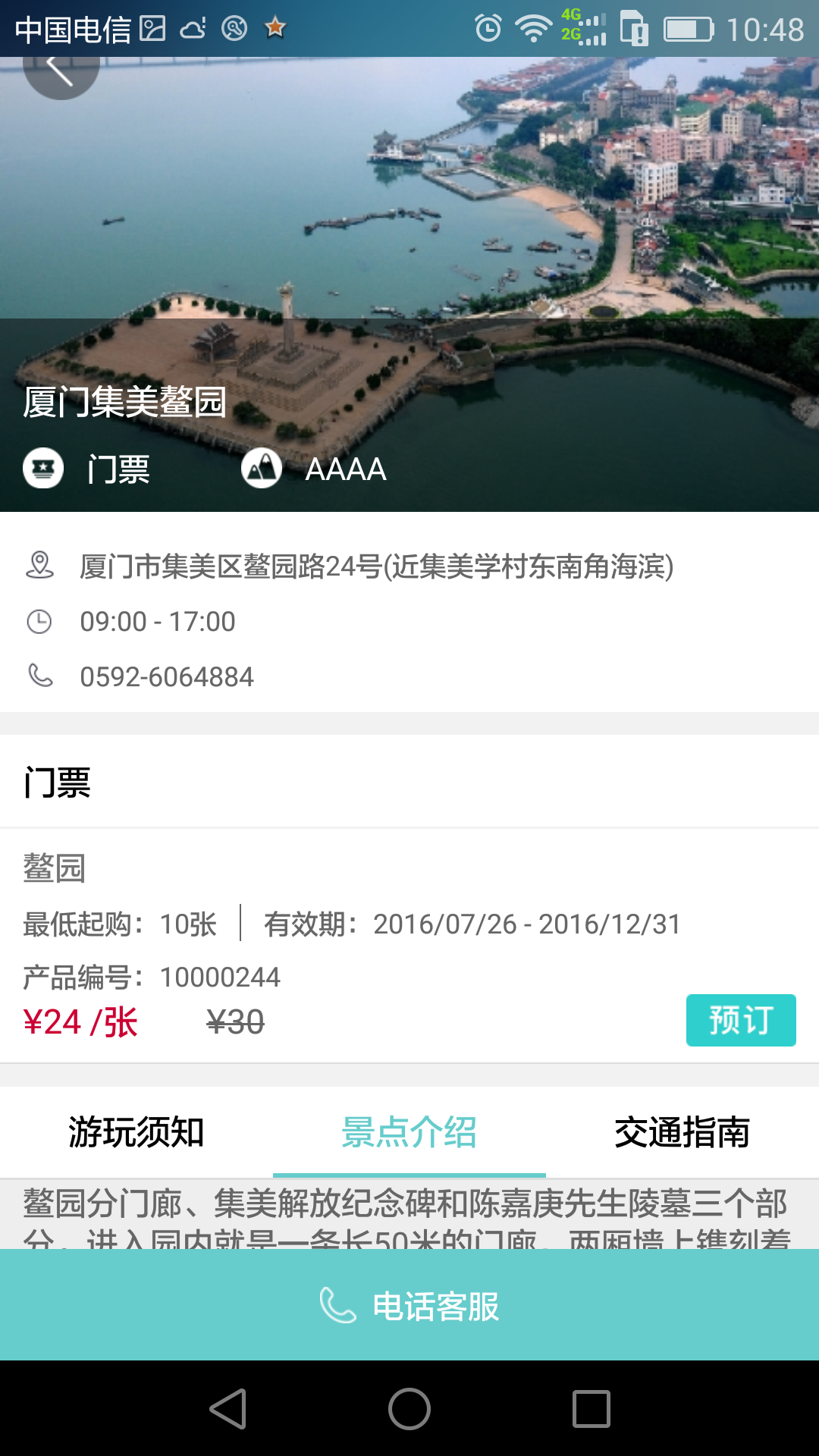Click the clock icon beside the opening hours
Screen dimensions: 819x1456
tap(40, 621)
